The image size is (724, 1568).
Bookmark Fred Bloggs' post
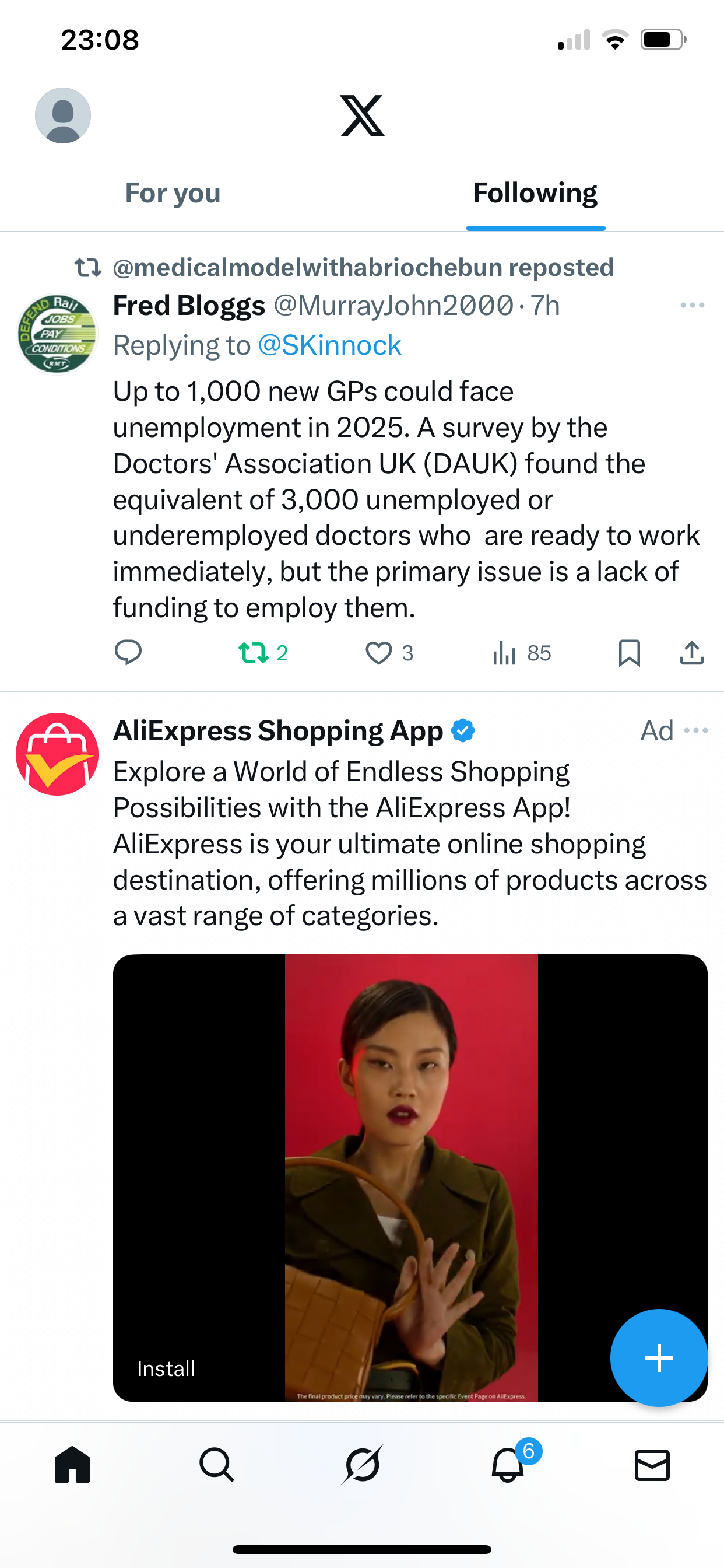click(629, 653)
